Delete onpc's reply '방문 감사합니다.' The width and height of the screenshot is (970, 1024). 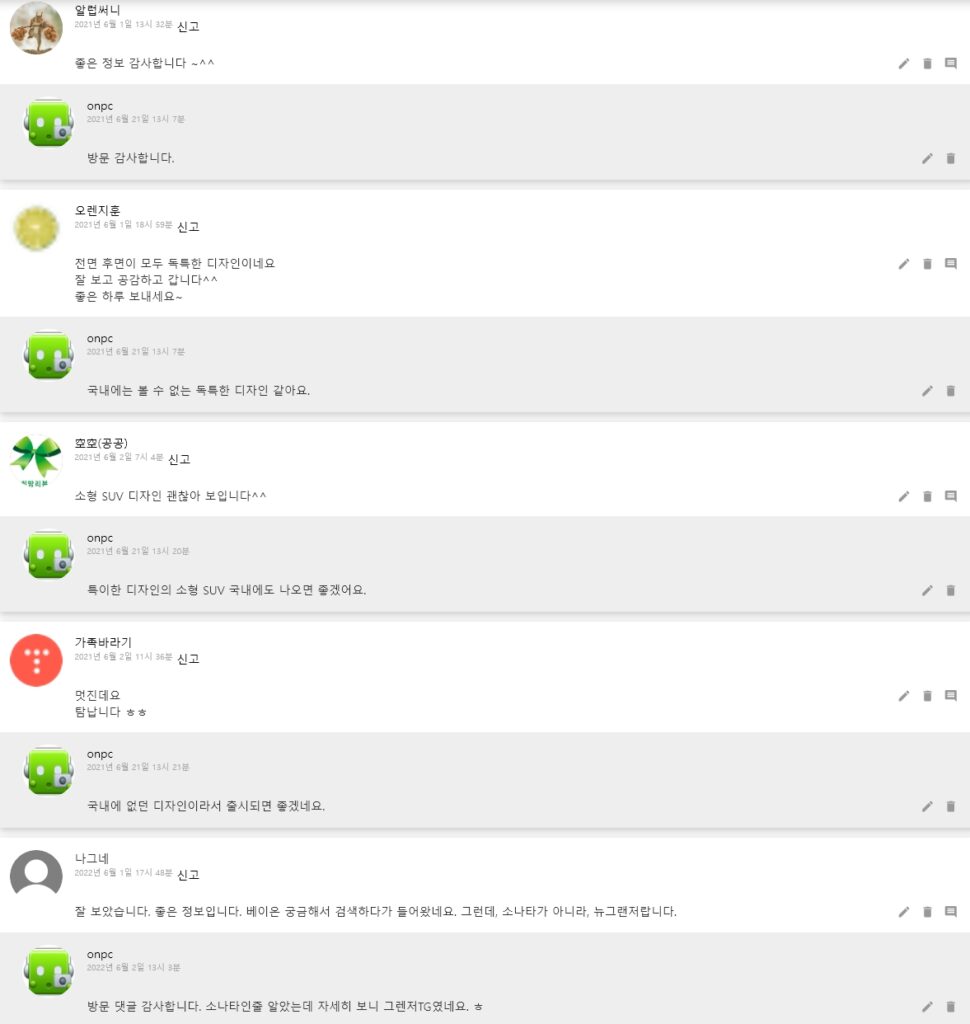click(x=951, y=158)
